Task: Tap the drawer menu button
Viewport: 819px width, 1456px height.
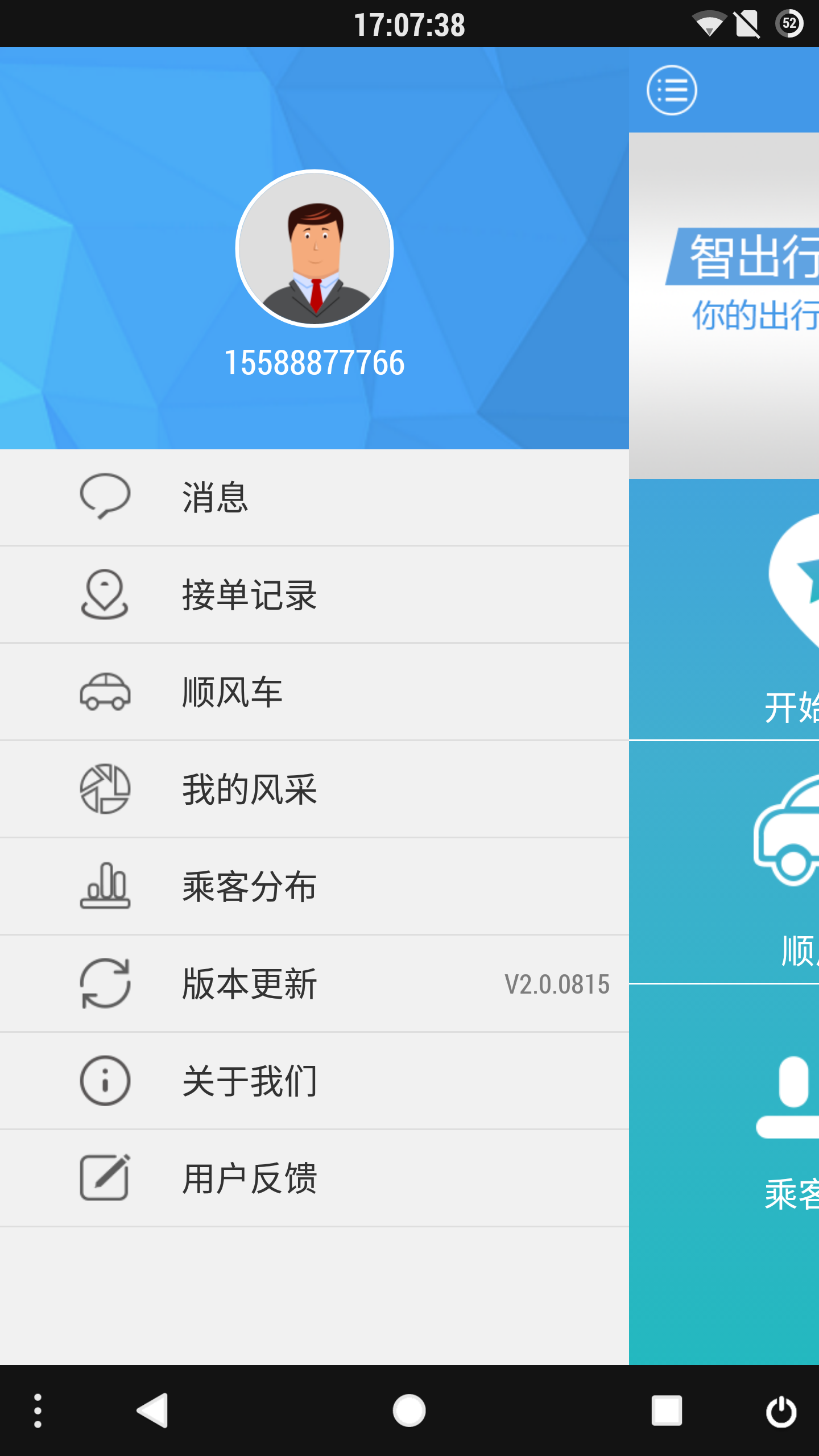Action: coord(671,90)
